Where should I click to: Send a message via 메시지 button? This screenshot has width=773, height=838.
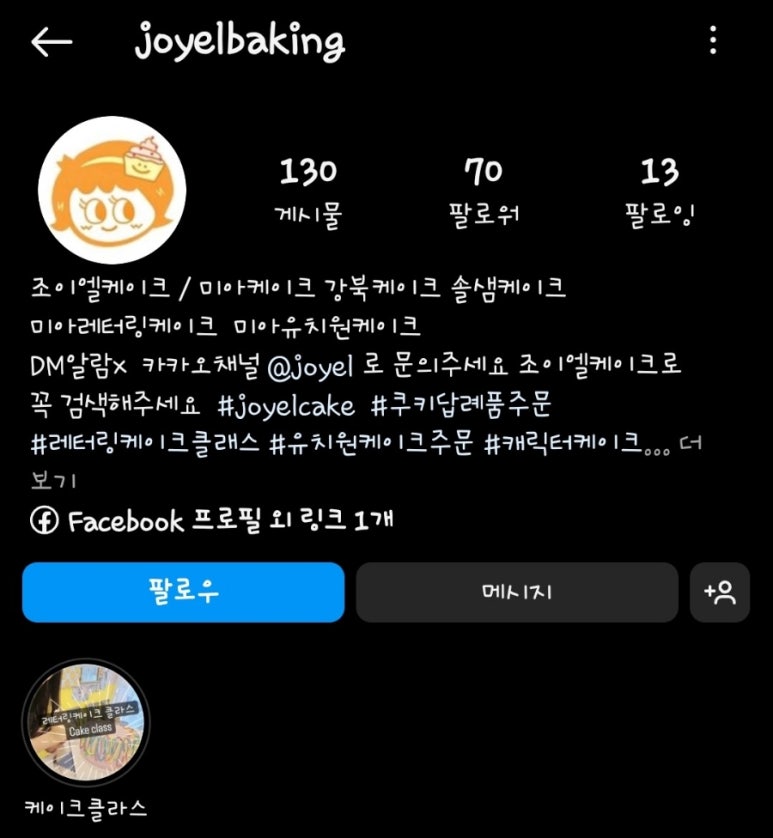click(x=516, y=592)
